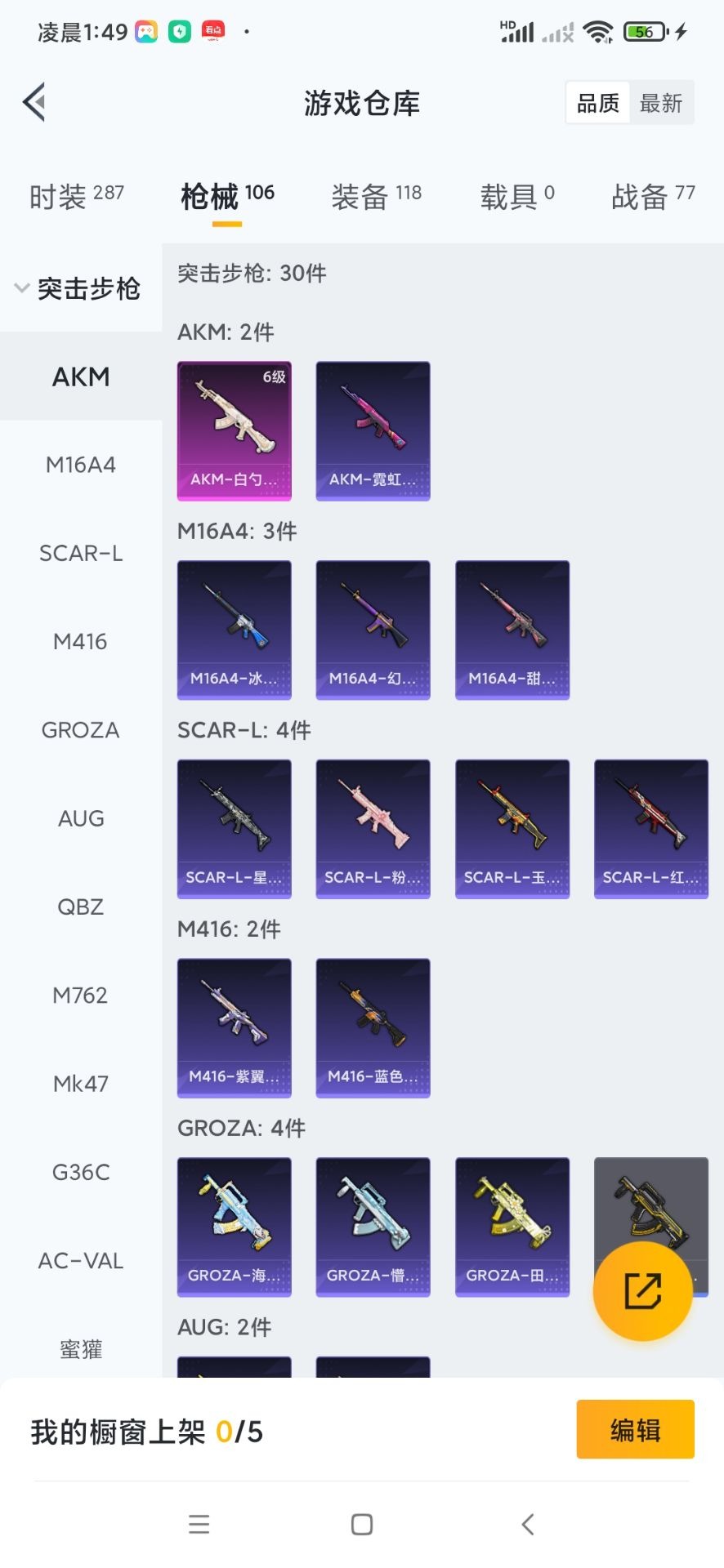View the M16A4-冰 skin card

point(235,630)
